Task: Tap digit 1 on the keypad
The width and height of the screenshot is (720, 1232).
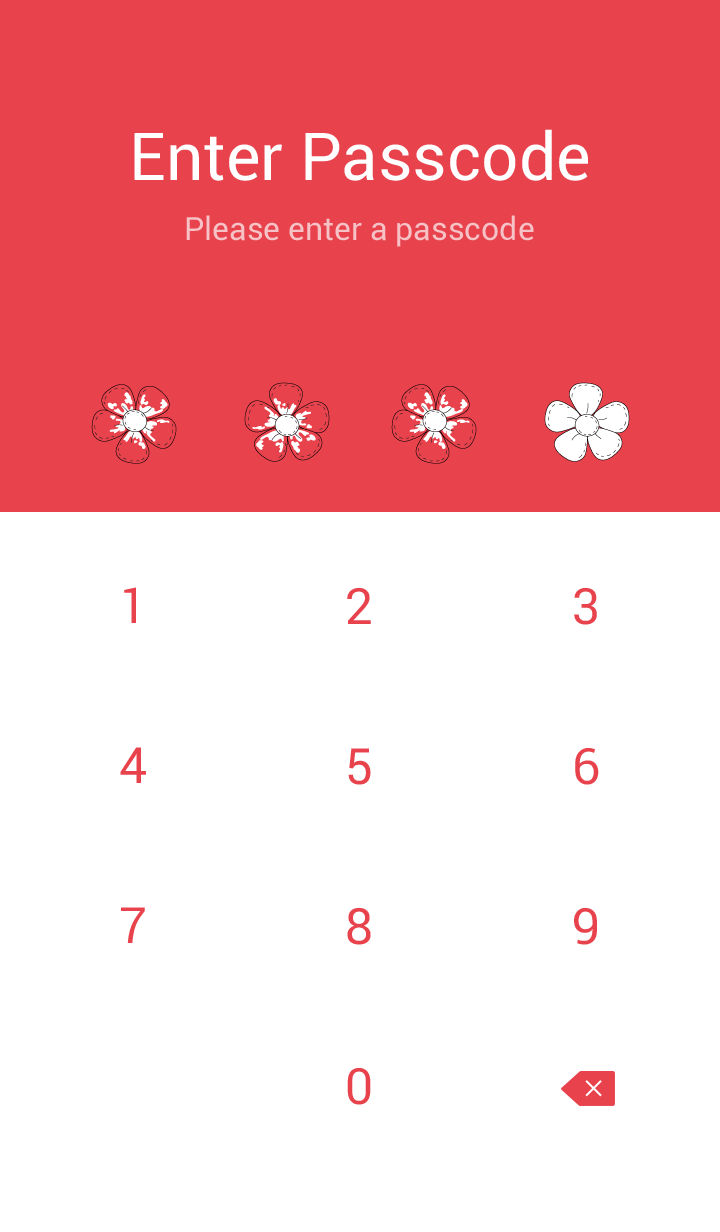Action: click(x=132, y=607)
